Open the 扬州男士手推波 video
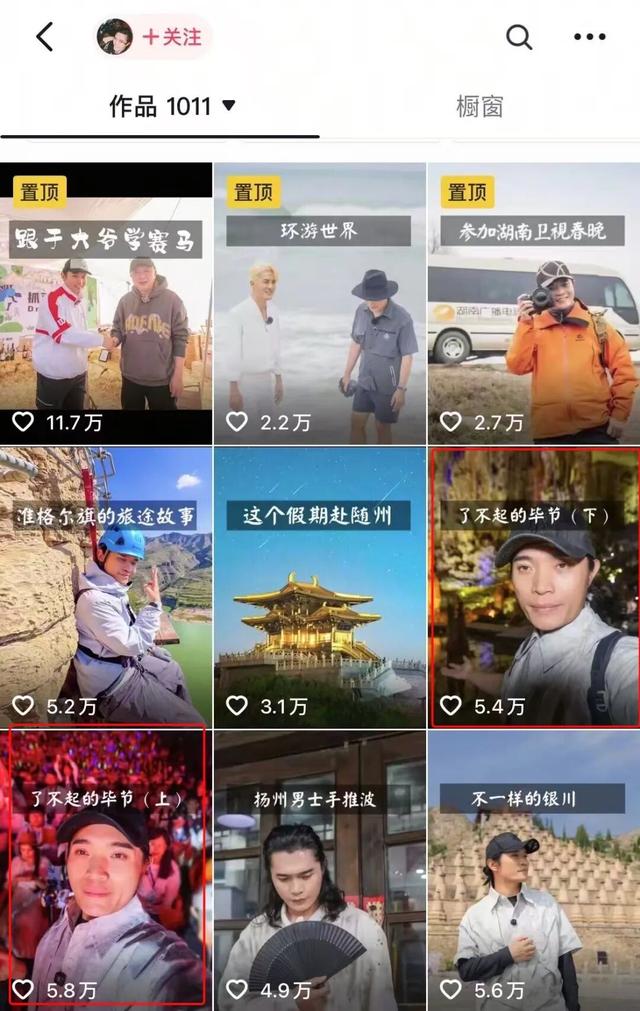 click(x=320, y=870)
